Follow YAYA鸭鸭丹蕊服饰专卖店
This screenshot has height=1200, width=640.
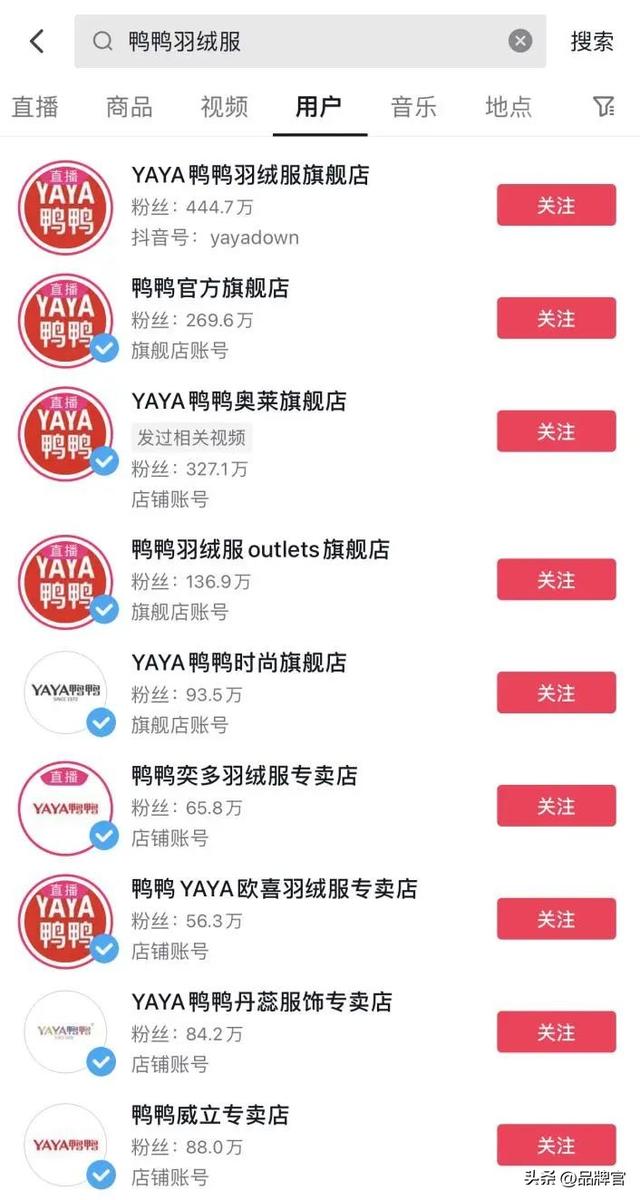pos(556,1031)
